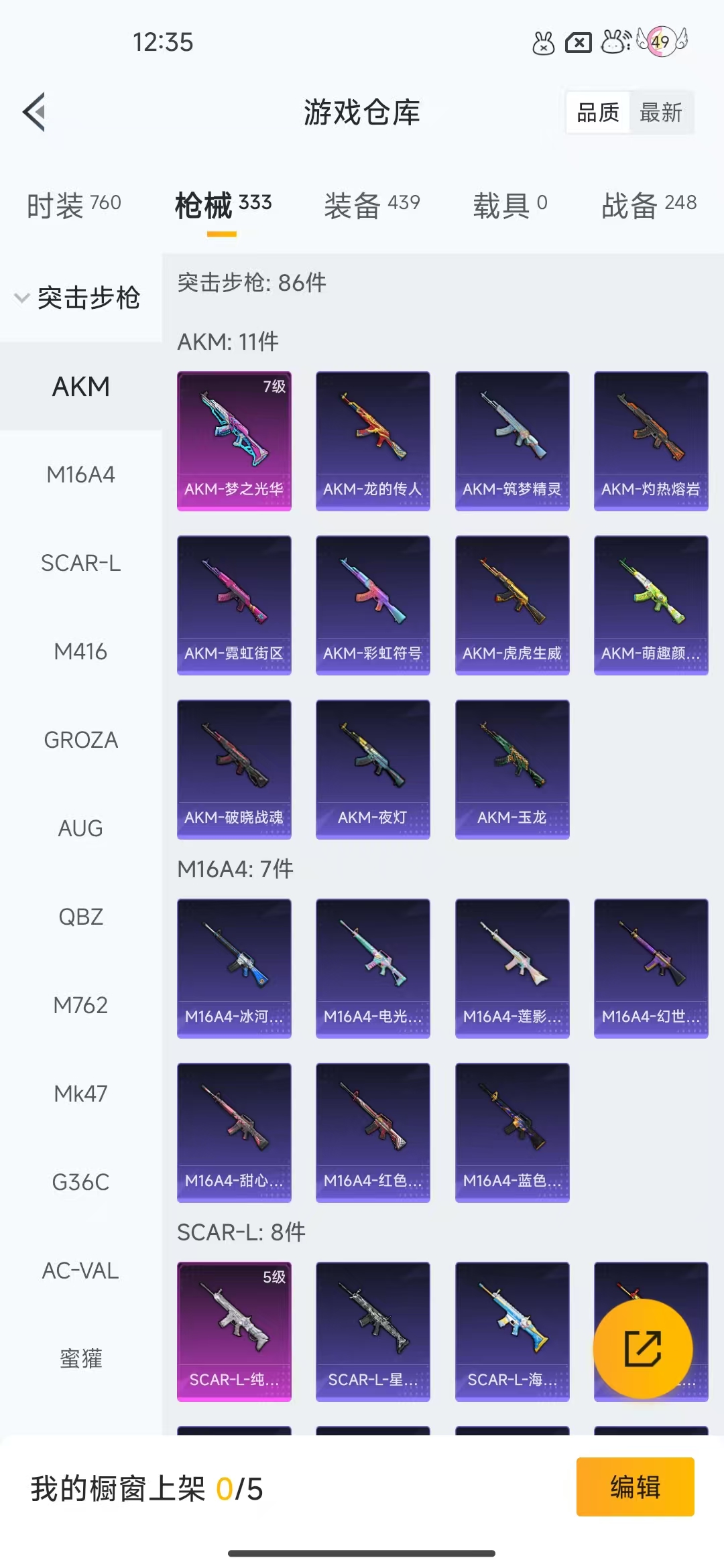
Task: Go back using the top-left arrow
Action: click(x=34, y=112)
